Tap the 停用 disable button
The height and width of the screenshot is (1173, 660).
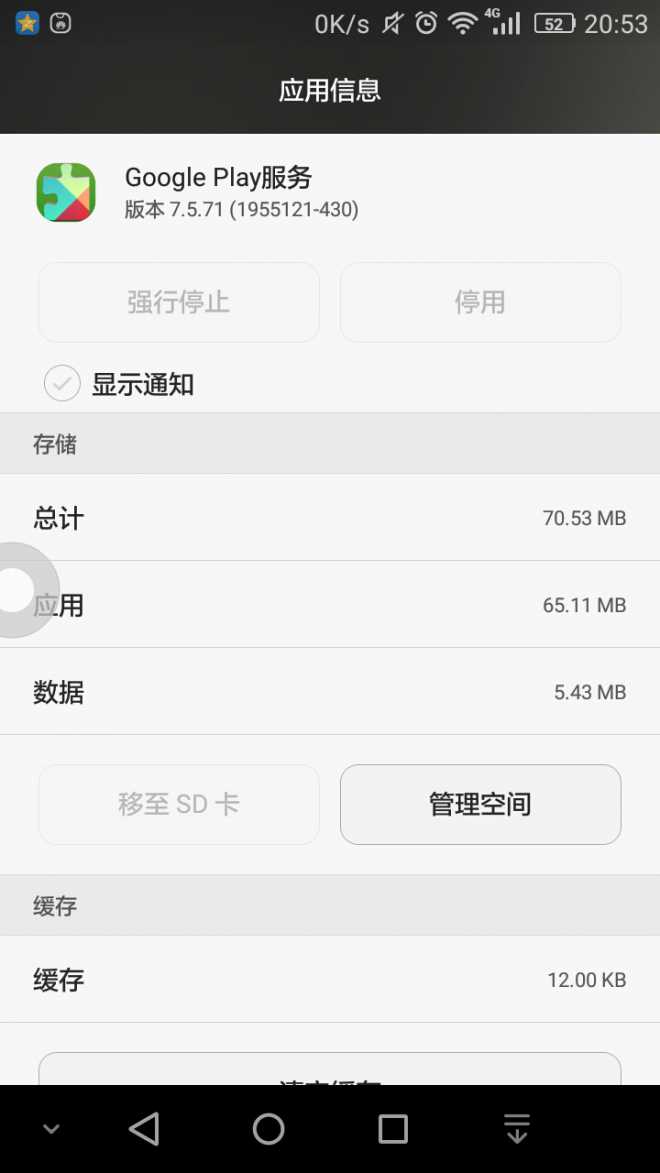click(x=480, y=302)
